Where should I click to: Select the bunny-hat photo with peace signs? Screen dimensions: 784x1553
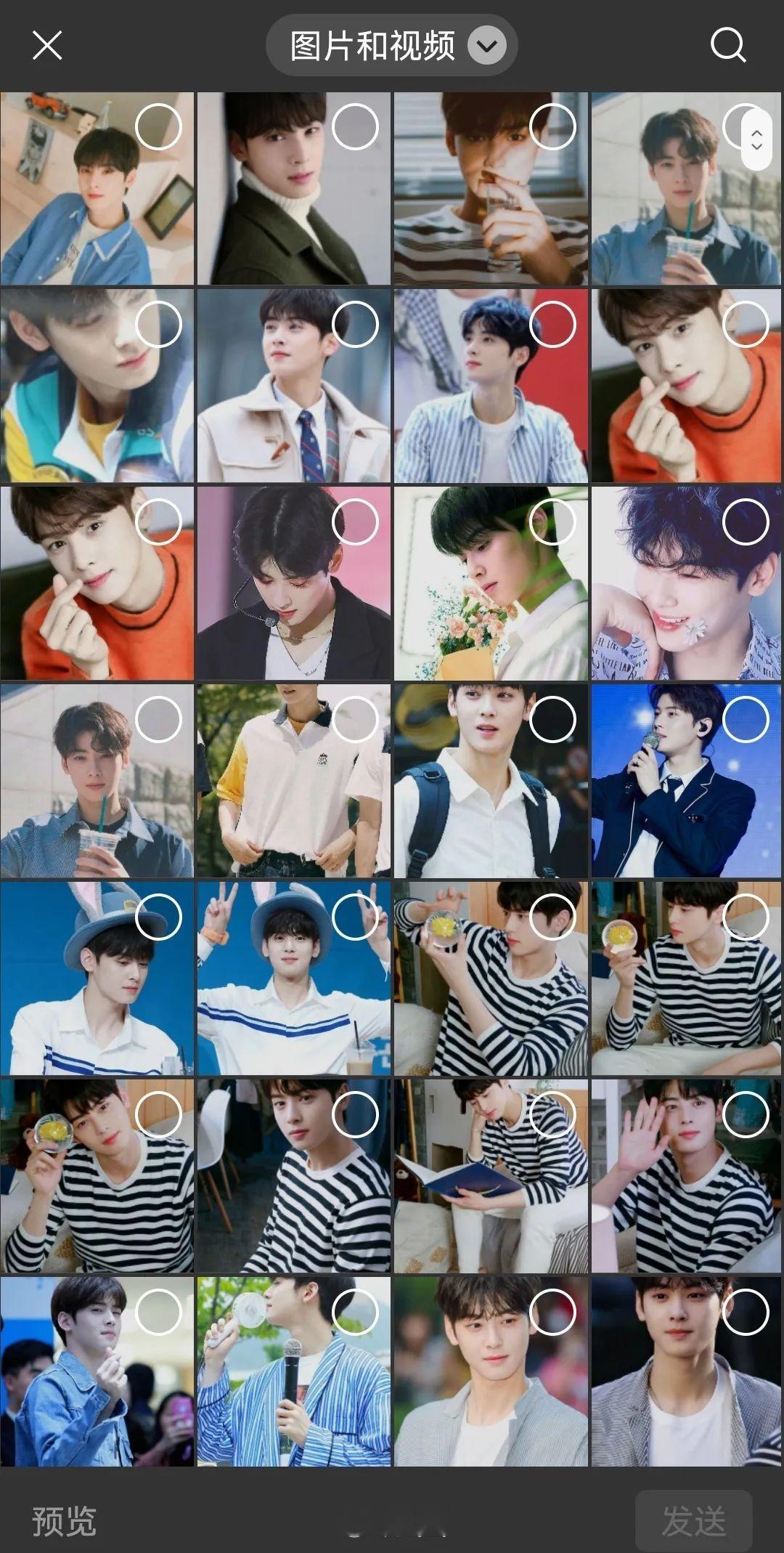[x=355, y=917]
